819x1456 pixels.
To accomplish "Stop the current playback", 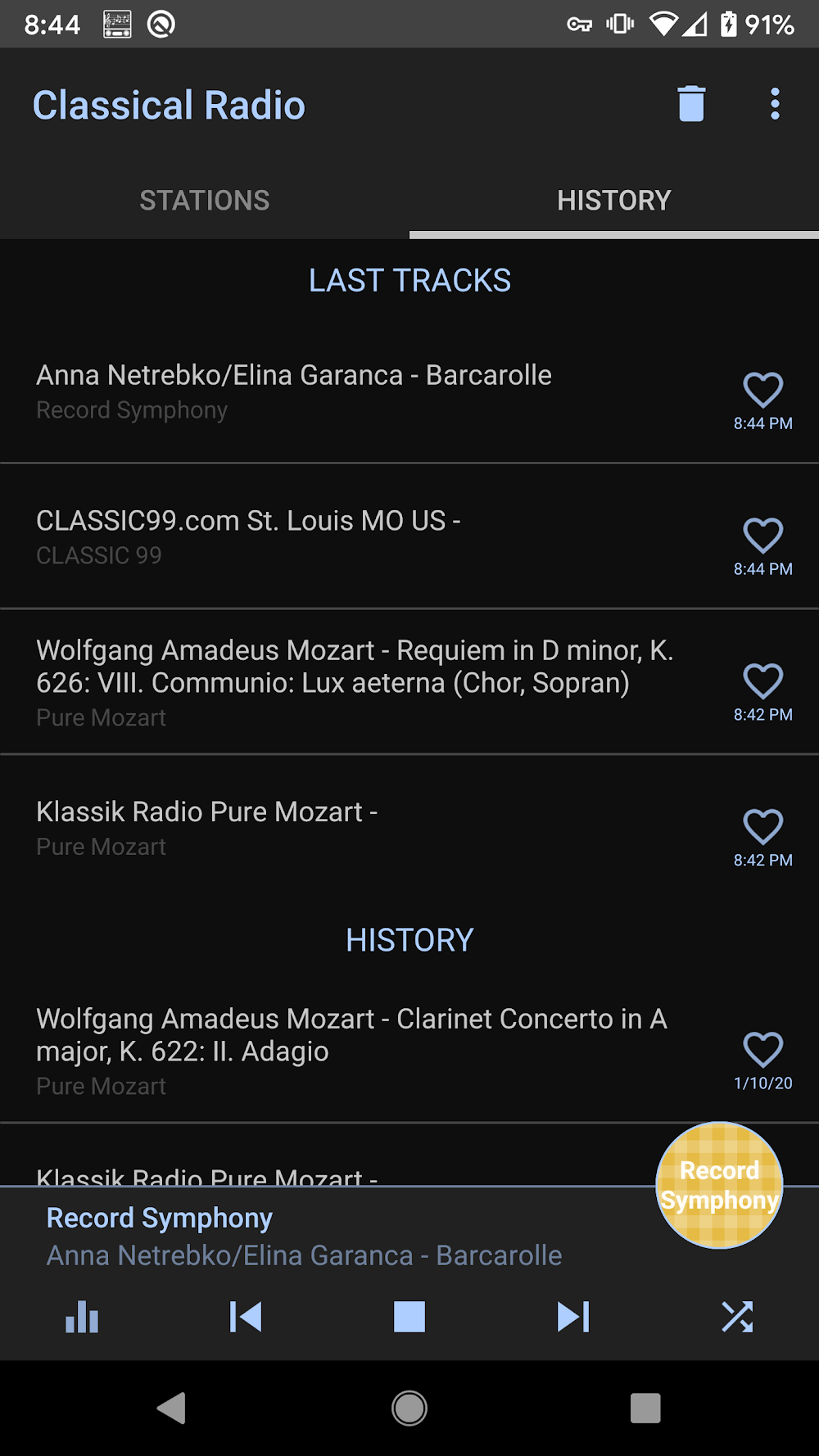I will click(409, 1318).
